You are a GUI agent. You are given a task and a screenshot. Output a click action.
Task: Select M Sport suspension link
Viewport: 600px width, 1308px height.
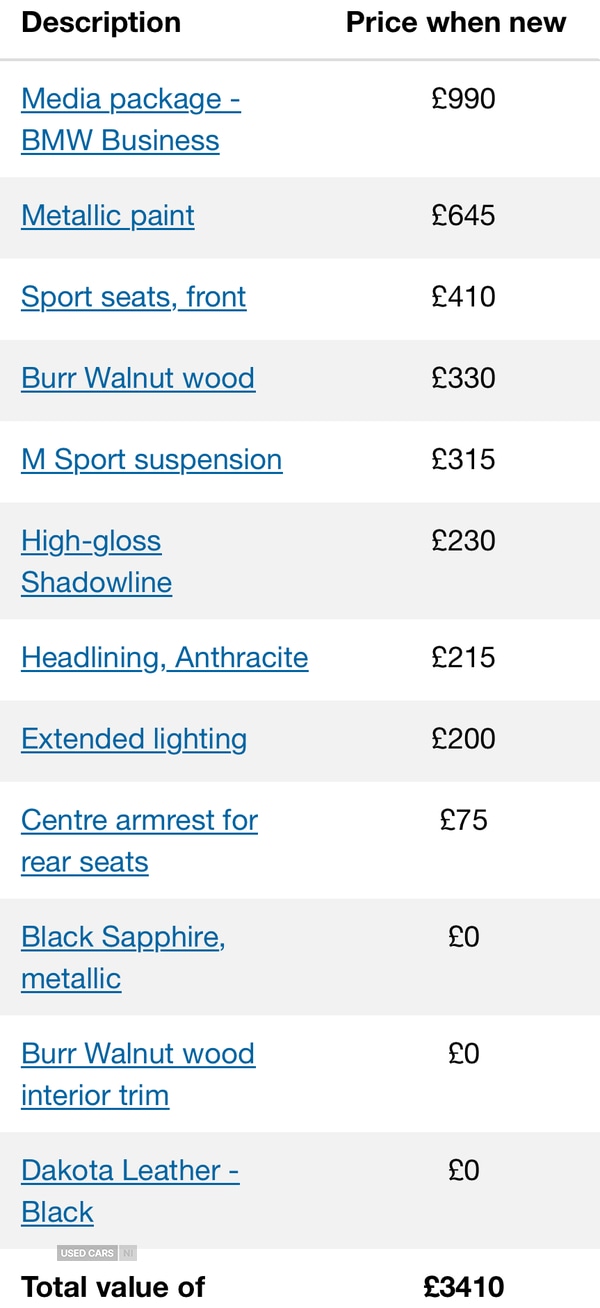pos(151,460)
